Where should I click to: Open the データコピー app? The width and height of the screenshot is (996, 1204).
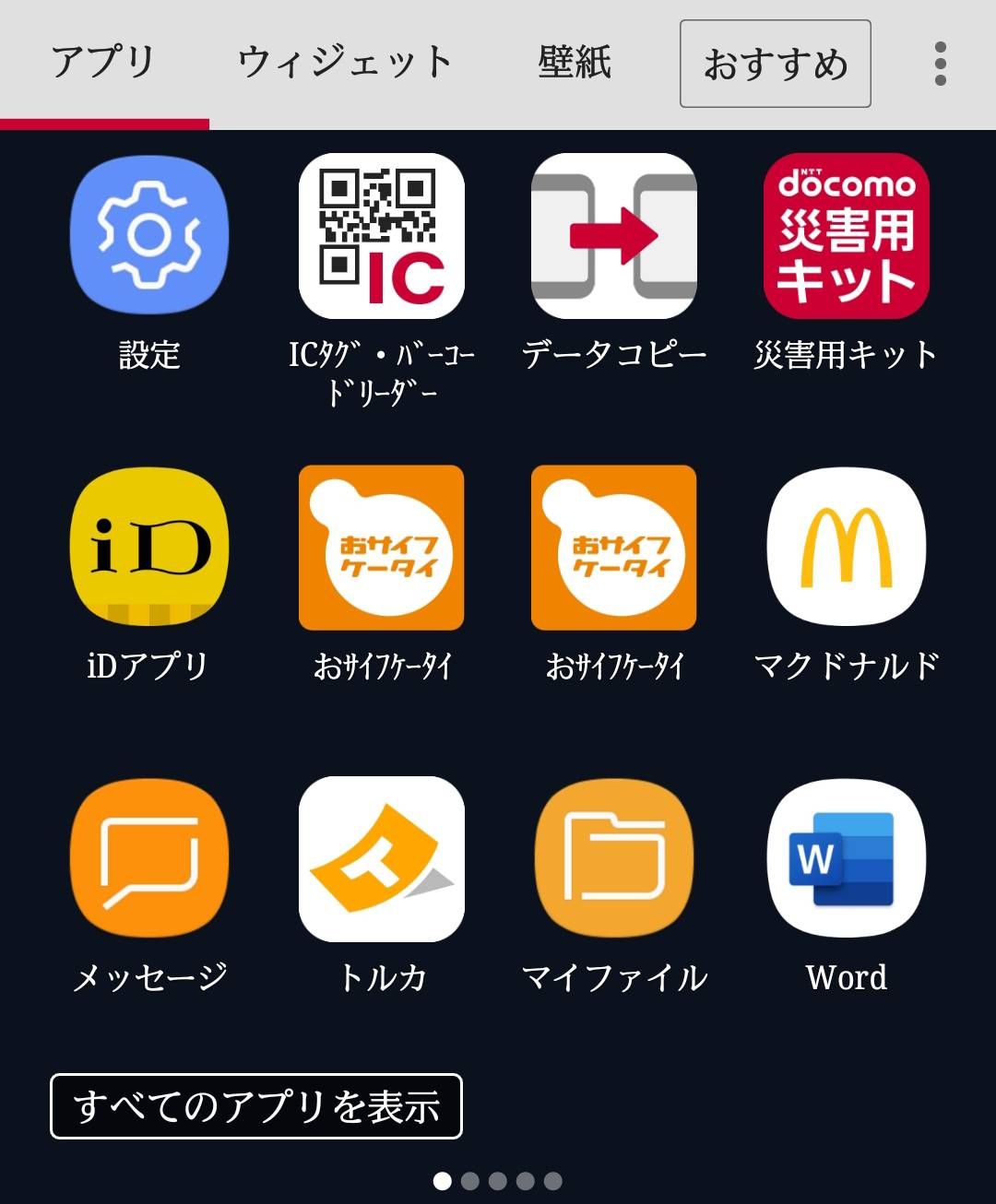(x=614, y=236)
